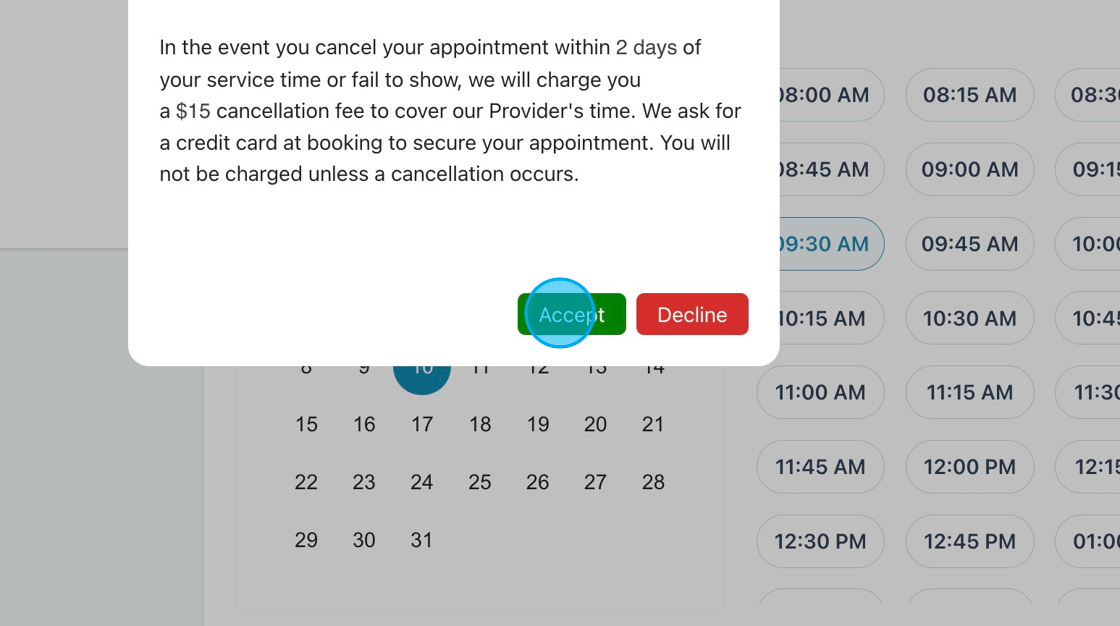Pick the 11:15 AM appointment time
The height and width of the screenshot is (626, 1120).
969,392
